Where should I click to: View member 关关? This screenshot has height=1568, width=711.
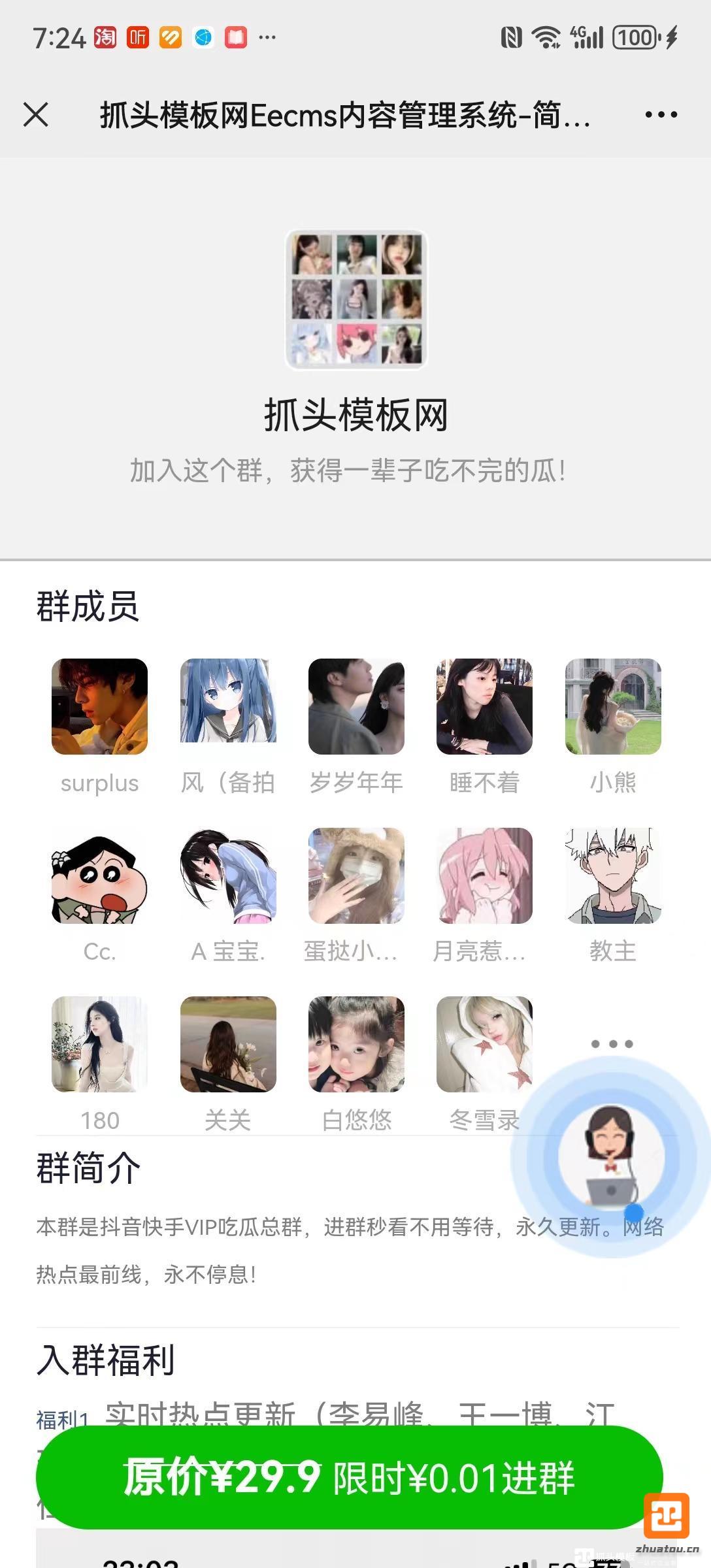[x=228, y=1044]
